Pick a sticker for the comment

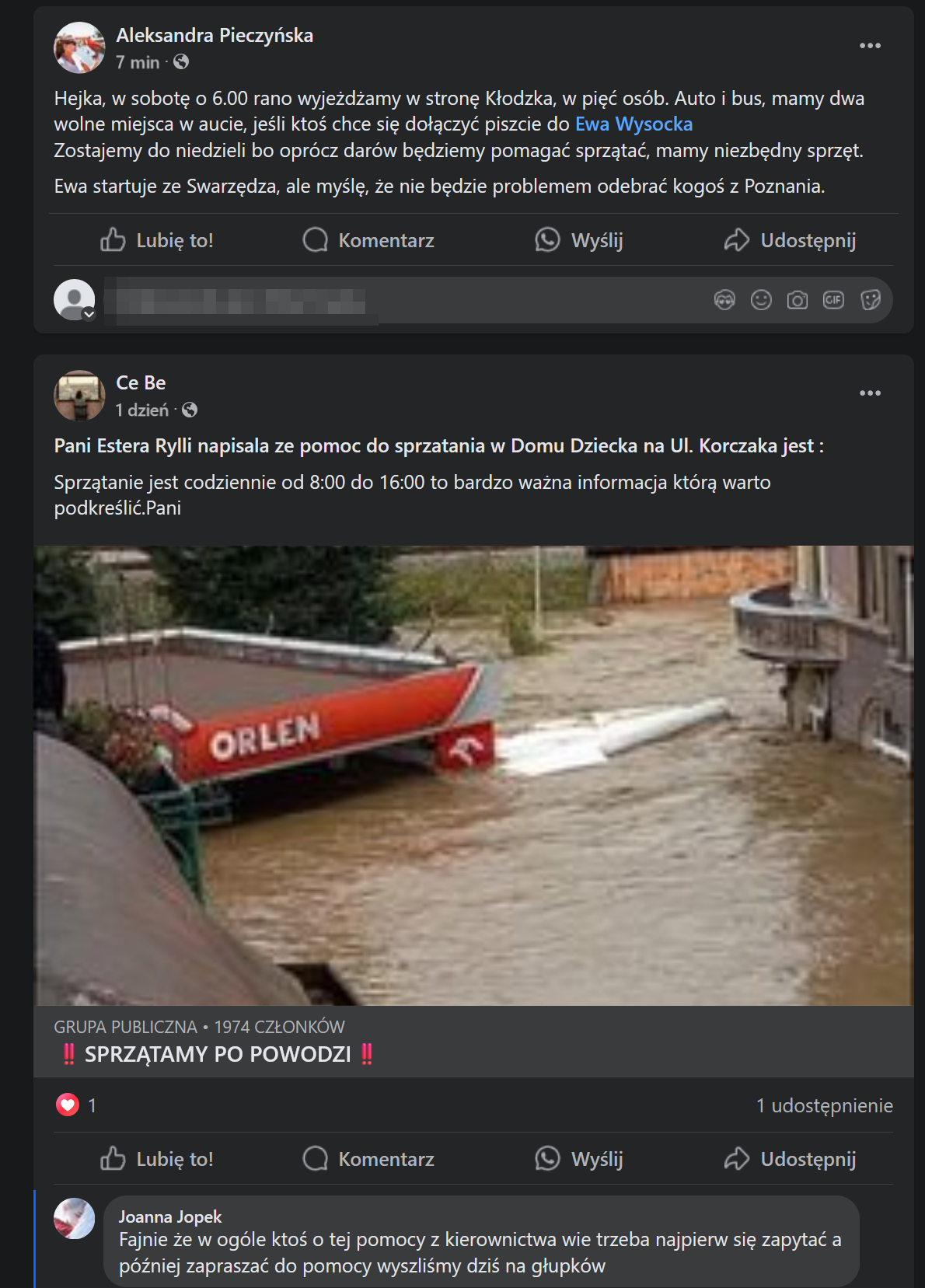point(871,300)
